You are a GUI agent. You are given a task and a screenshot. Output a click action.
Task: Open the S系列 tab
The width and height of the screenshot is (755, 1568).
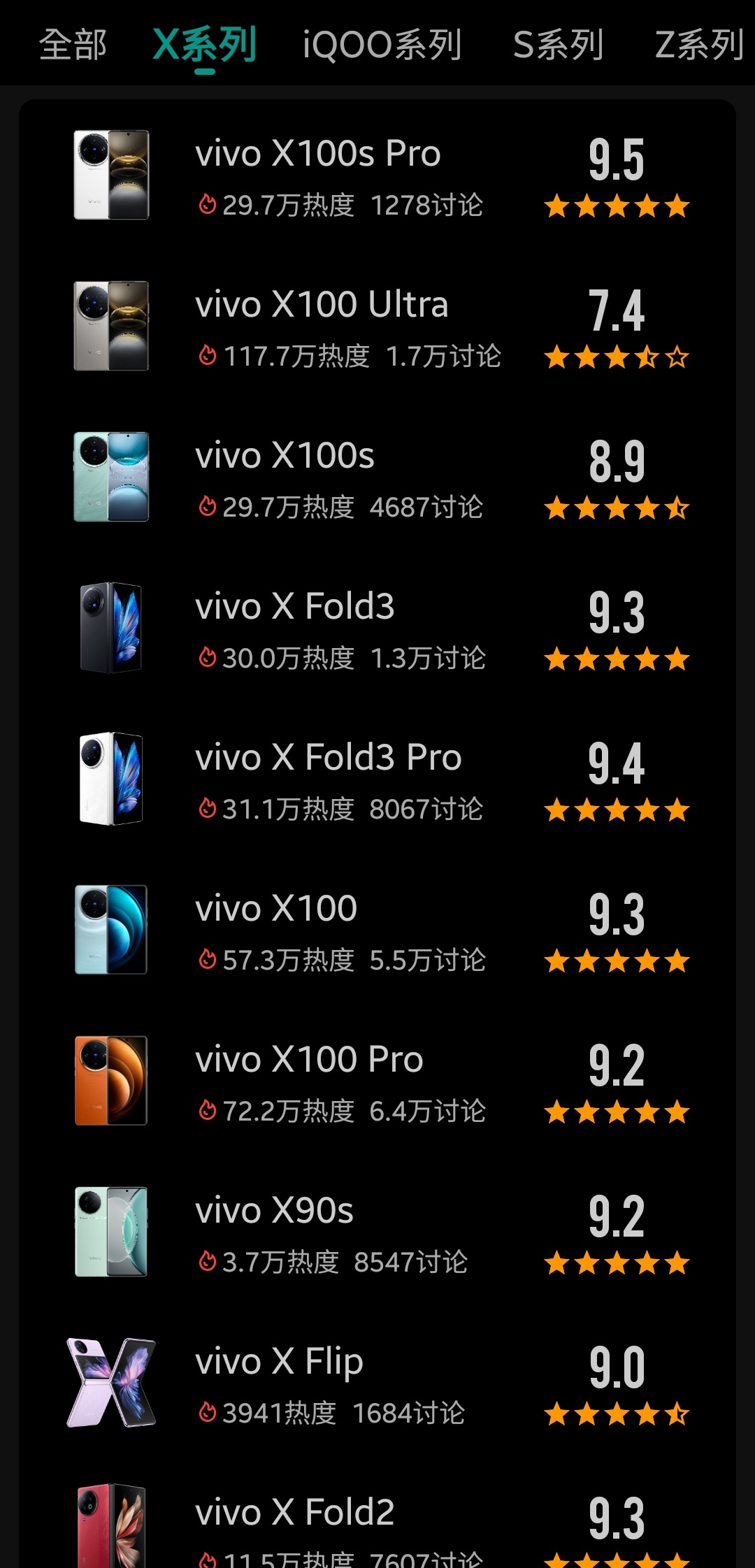(558, 45)
